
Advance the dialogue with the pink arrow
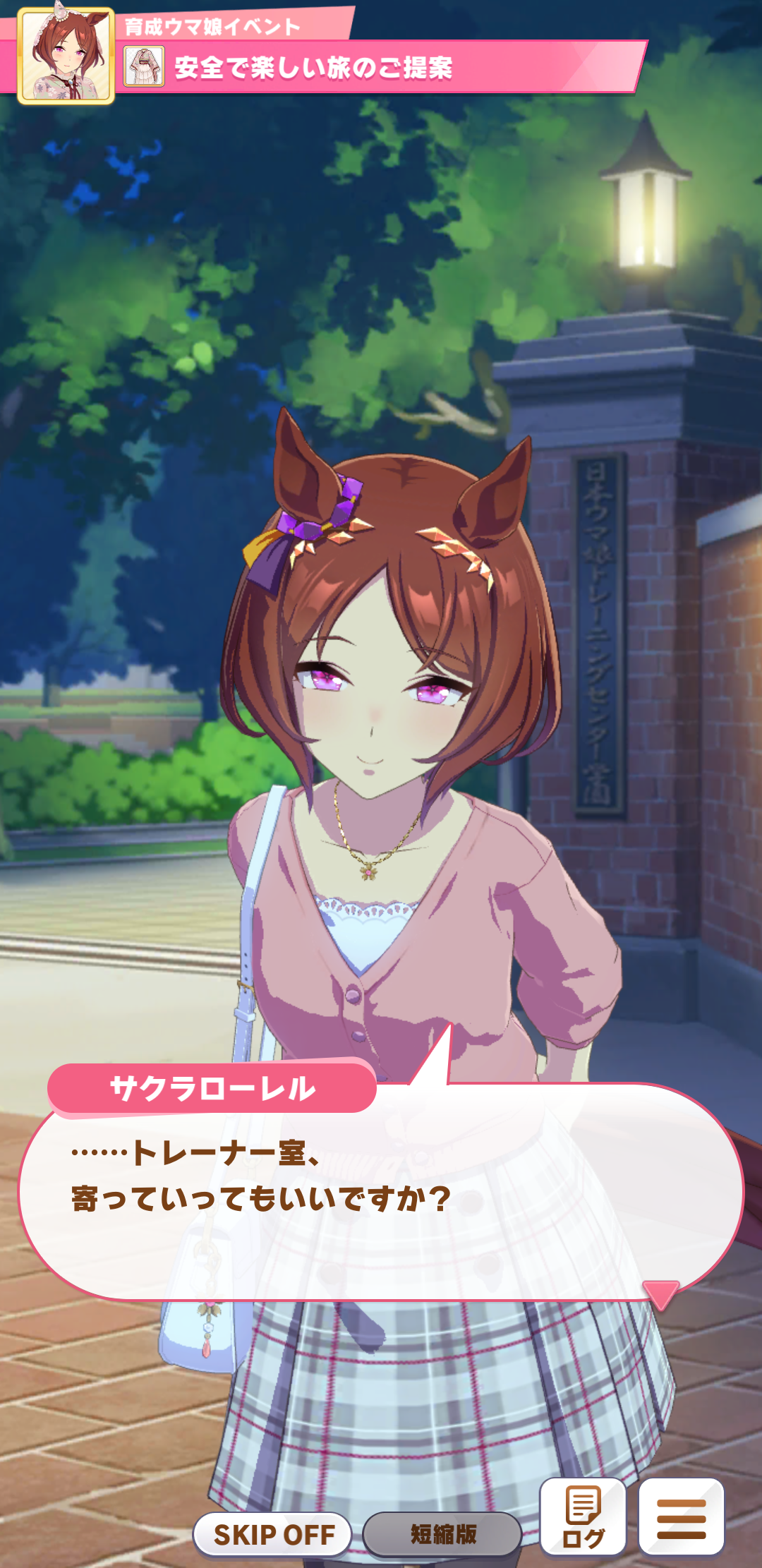660,1295
